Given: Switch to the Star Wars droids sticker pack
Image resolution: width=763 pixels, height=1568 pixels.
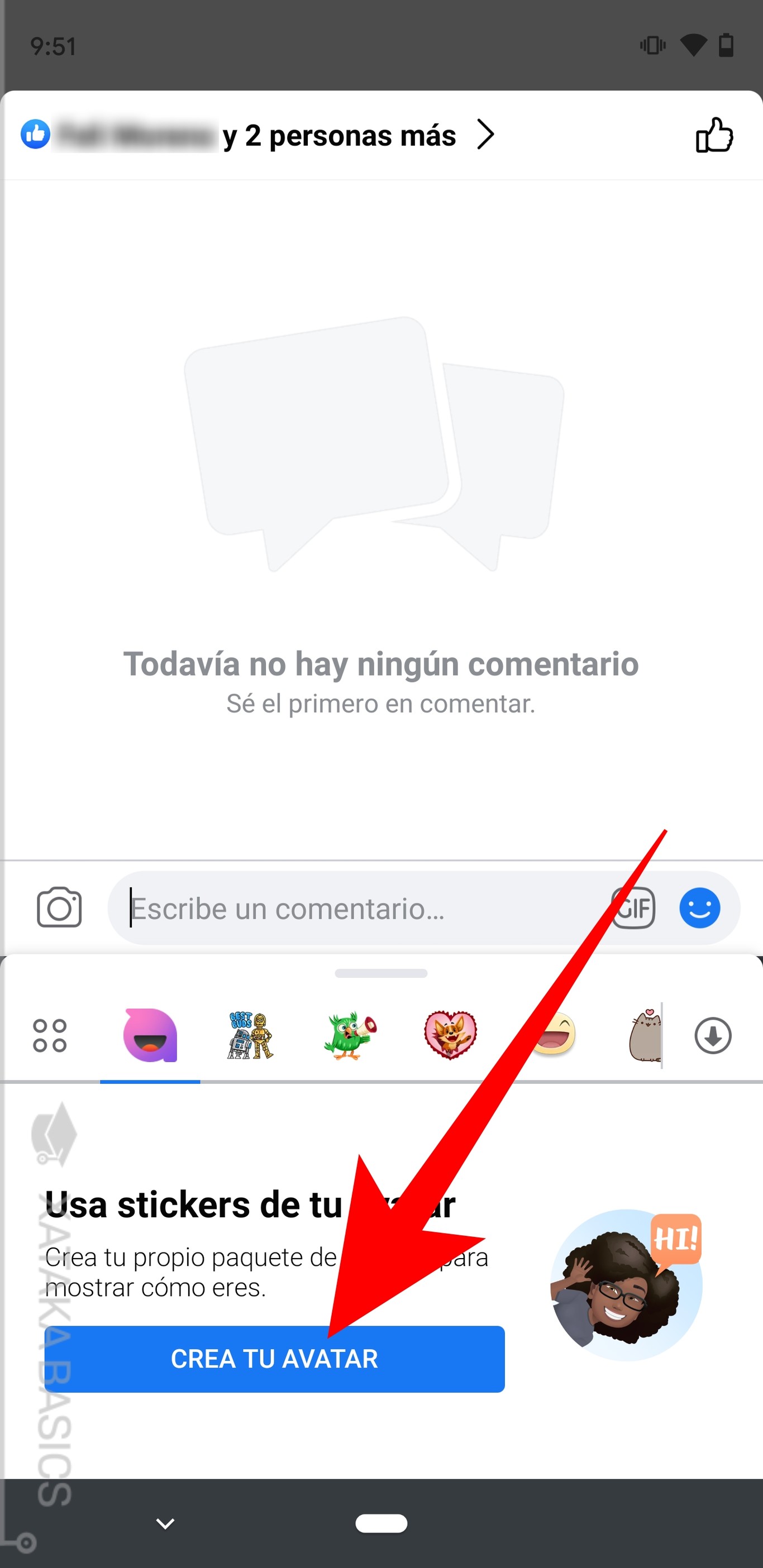Looking at the screenshot, I should pyautogui.click(x=250, y=1035).
